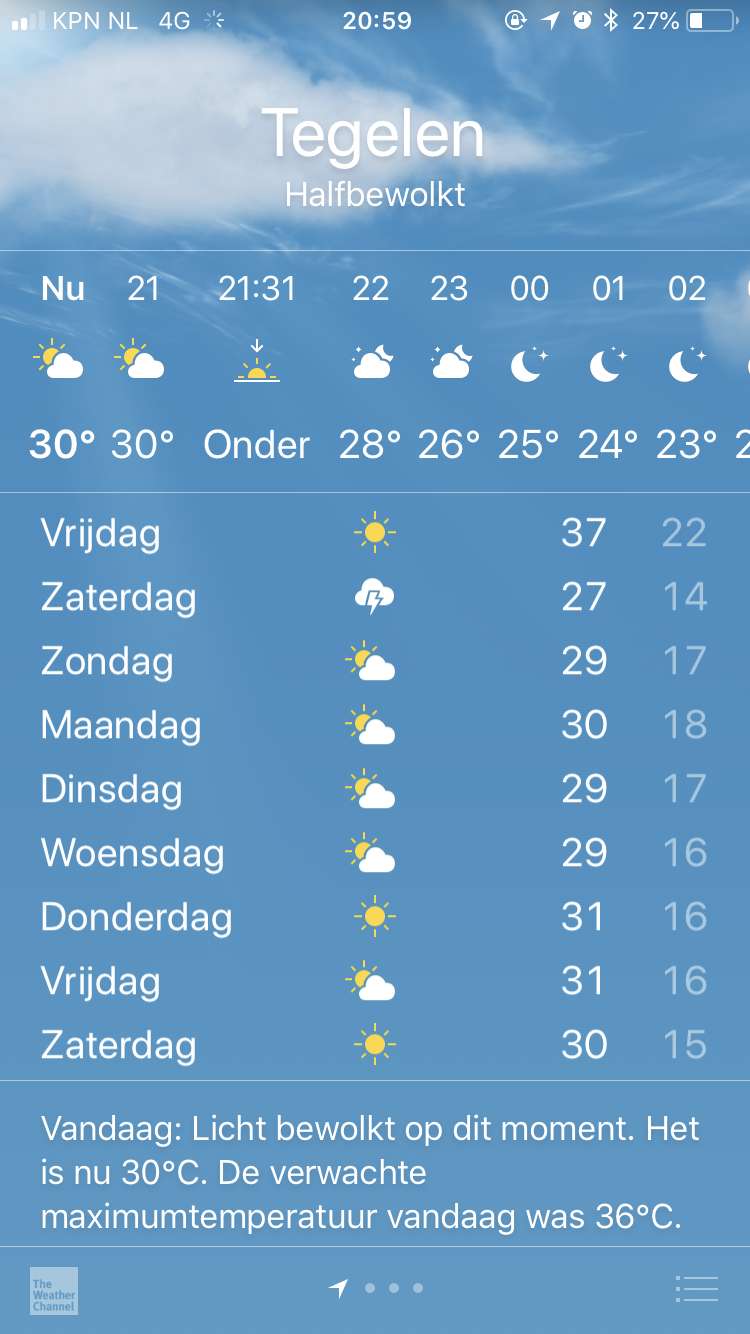Tap the page indicator dots
Image resolution: width=750 pixels, height=1334 pixels.
click(x=376, y=1288)
